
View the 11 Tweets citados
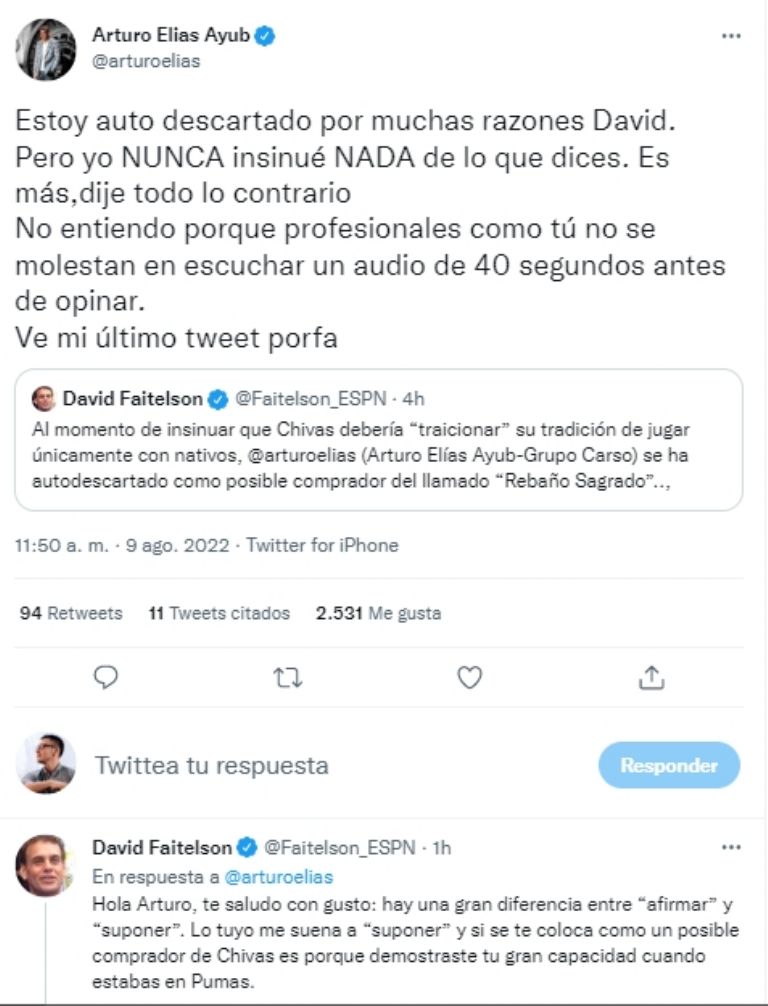point(219,613)
